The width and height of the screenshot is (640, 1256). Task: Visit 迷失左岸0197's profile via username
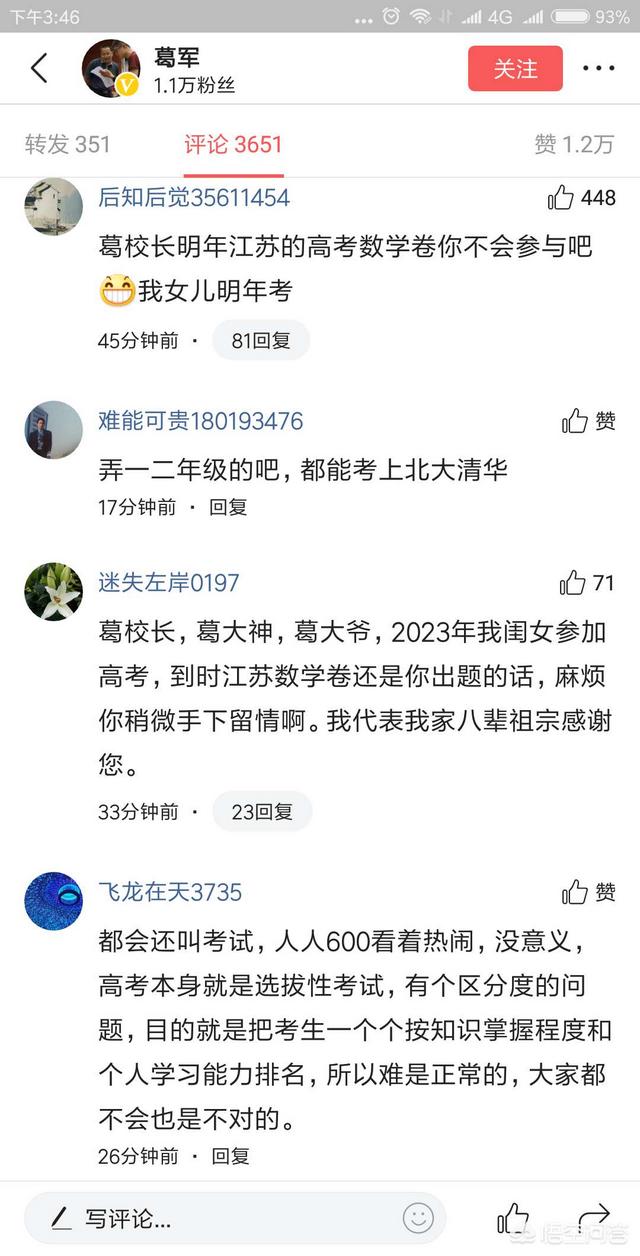169,583
